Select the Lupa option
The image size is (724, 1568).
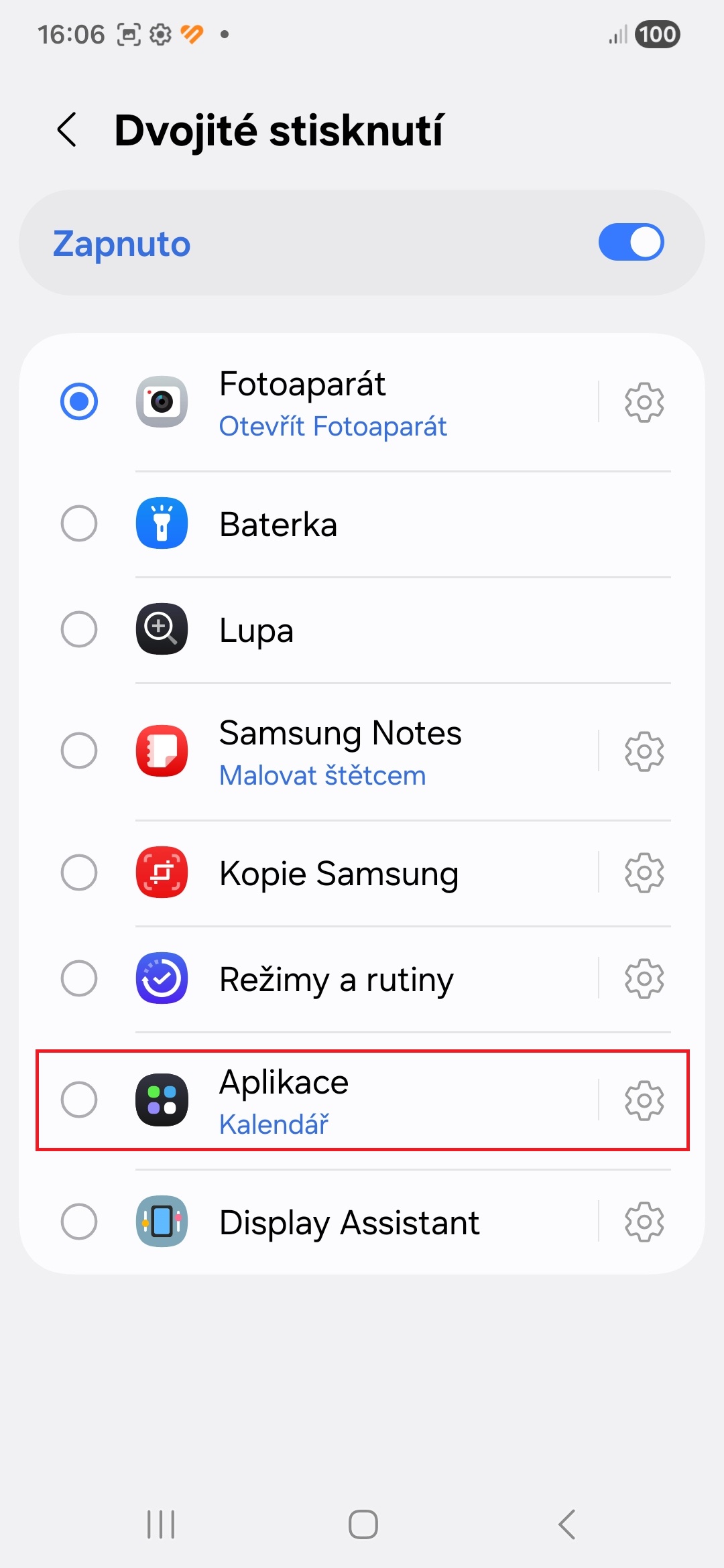79,630
